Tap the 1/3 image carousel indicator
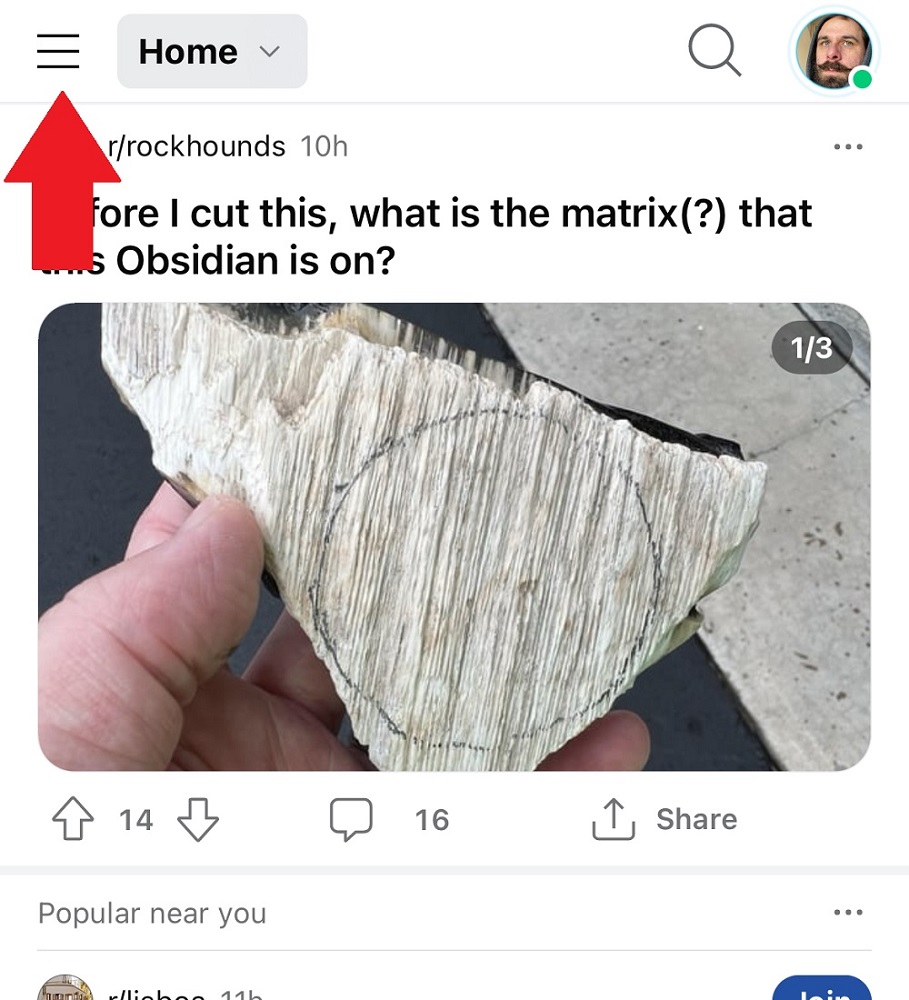909x1000 pixels. [x=812, y=348]
